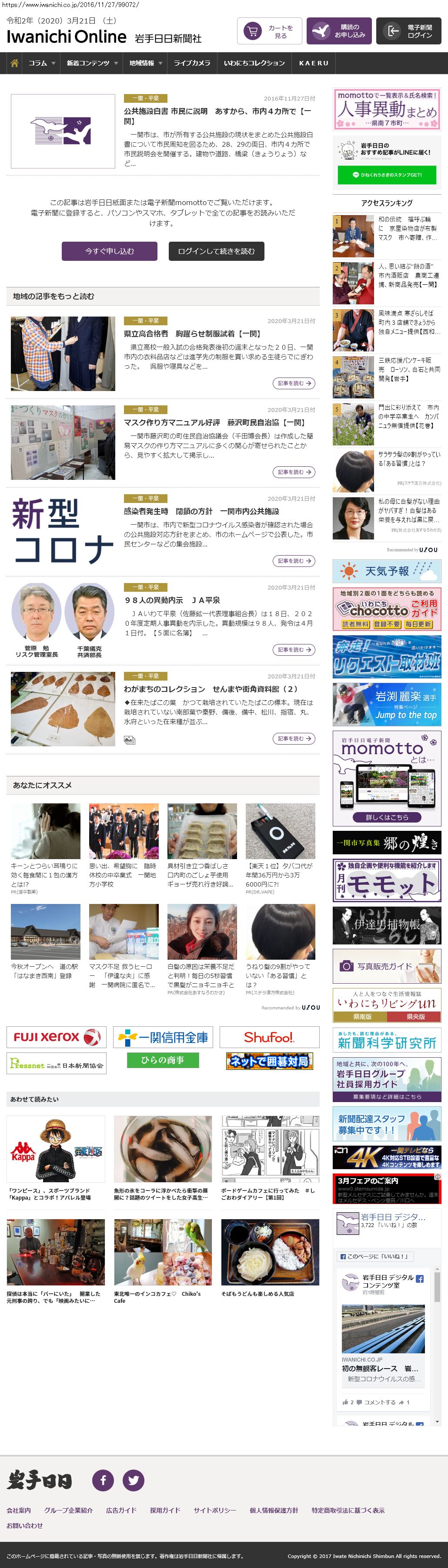Open the お問い合わせ contact link
This screenshot has width=448, height=1568.
(x=25, y=1525)
